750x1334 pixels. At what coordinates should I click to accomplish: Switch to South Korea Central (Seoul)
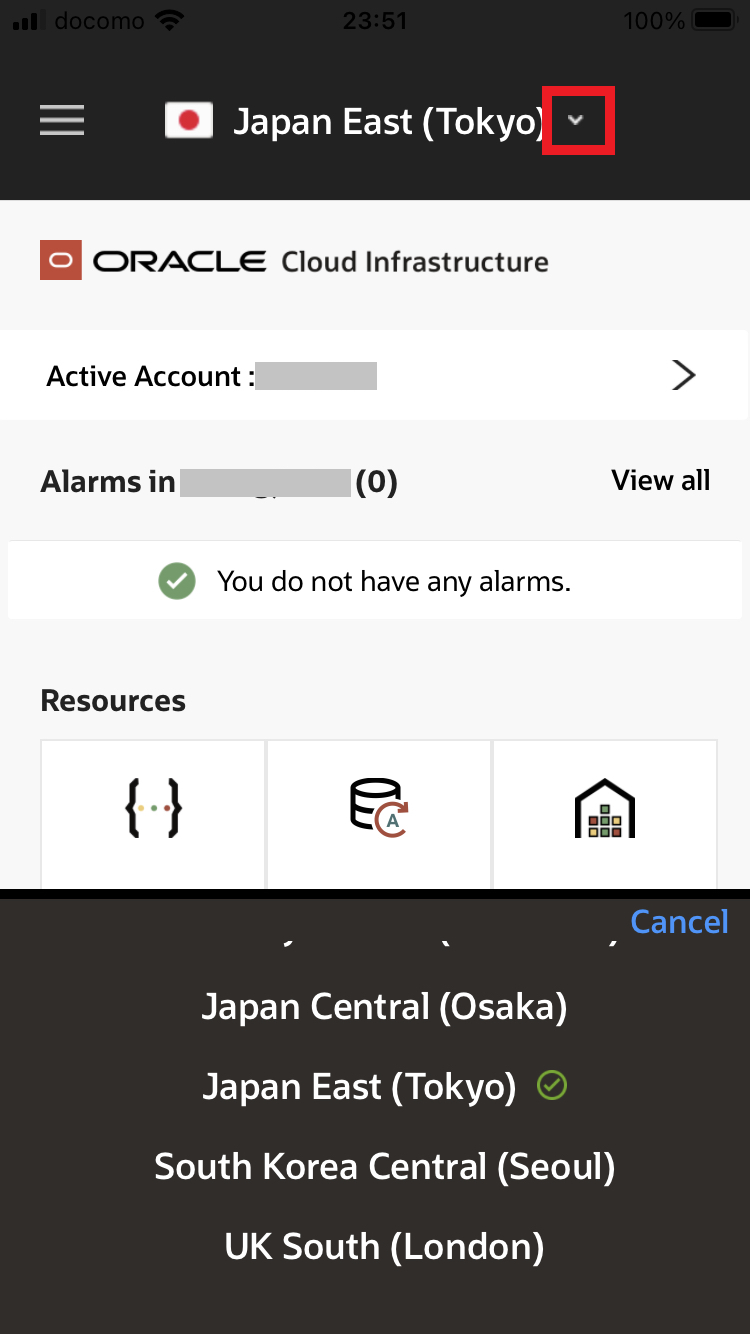coord(384,1167)
